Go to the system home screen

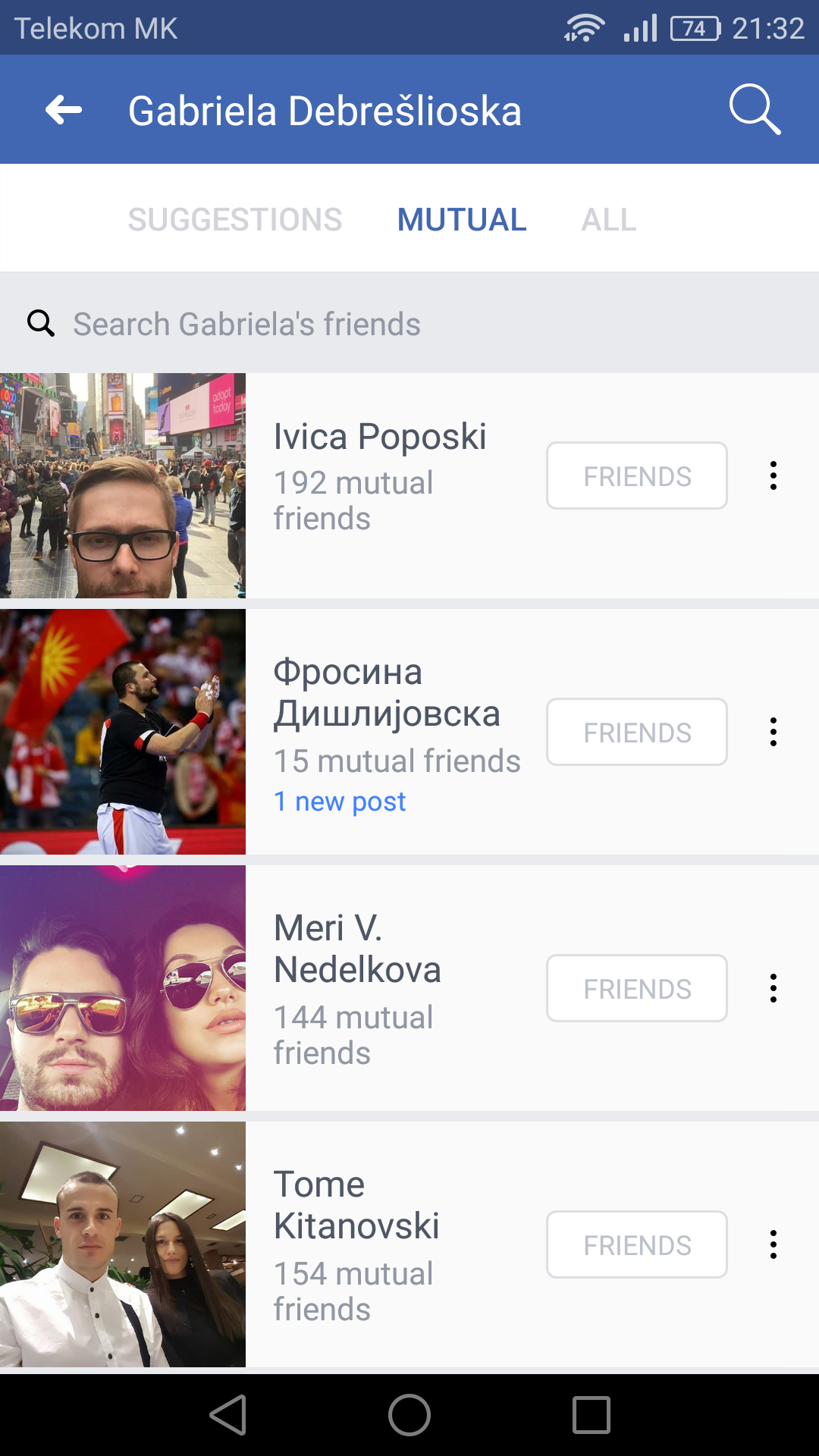point(409,1415)
